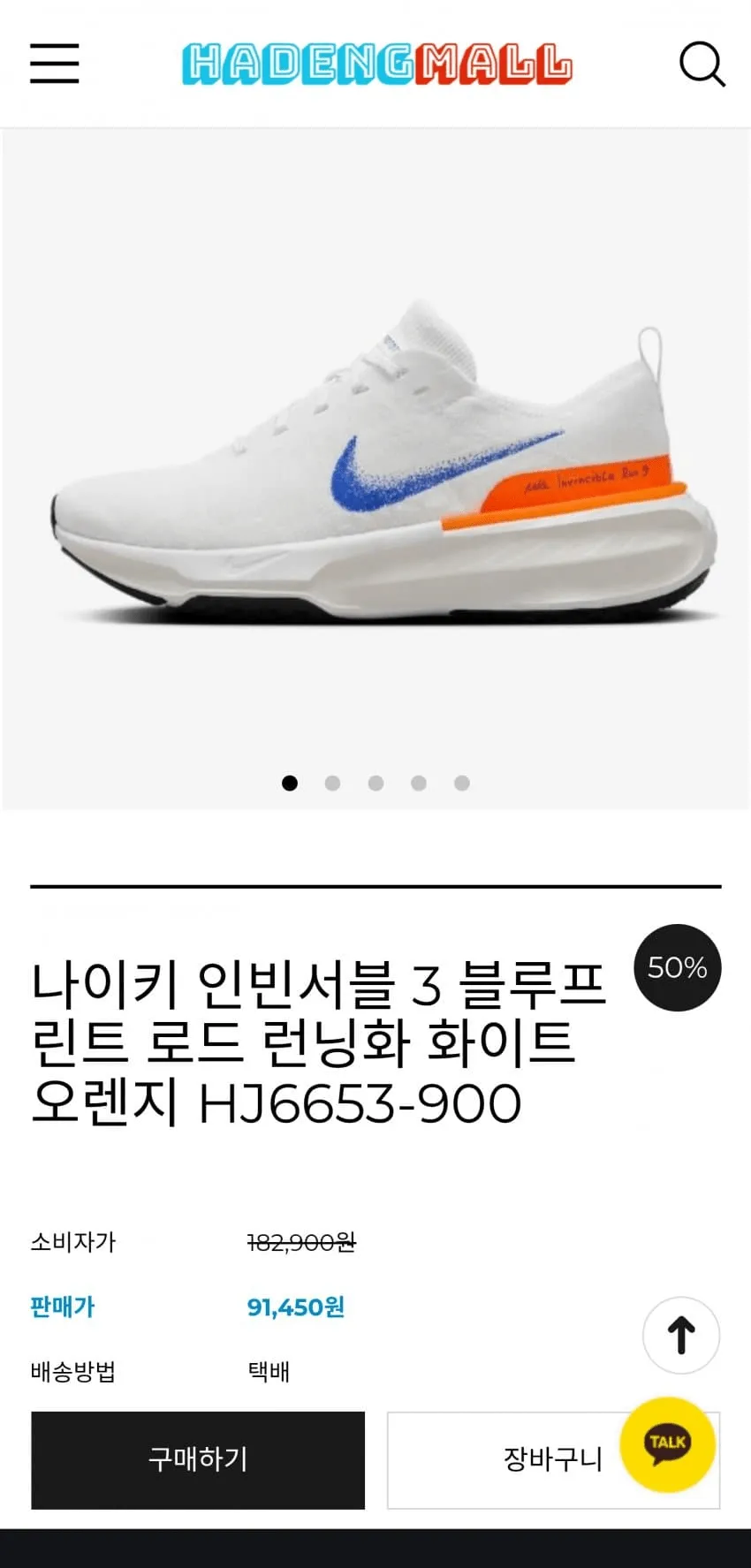This screenshot has width=751, height=1568.
Task: Jump back to top with arrow button
Action: coord(680,1335)
